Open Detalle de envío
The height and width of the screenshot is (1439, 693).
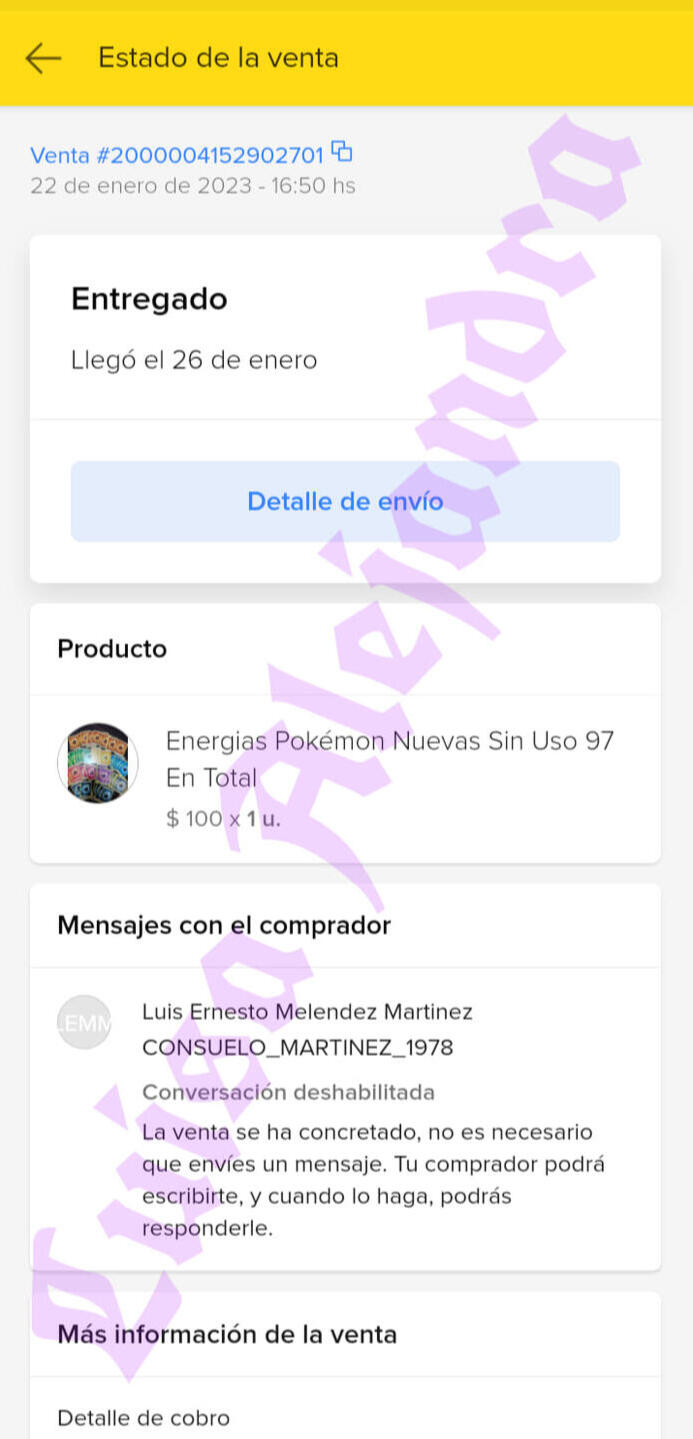(345, 501)
